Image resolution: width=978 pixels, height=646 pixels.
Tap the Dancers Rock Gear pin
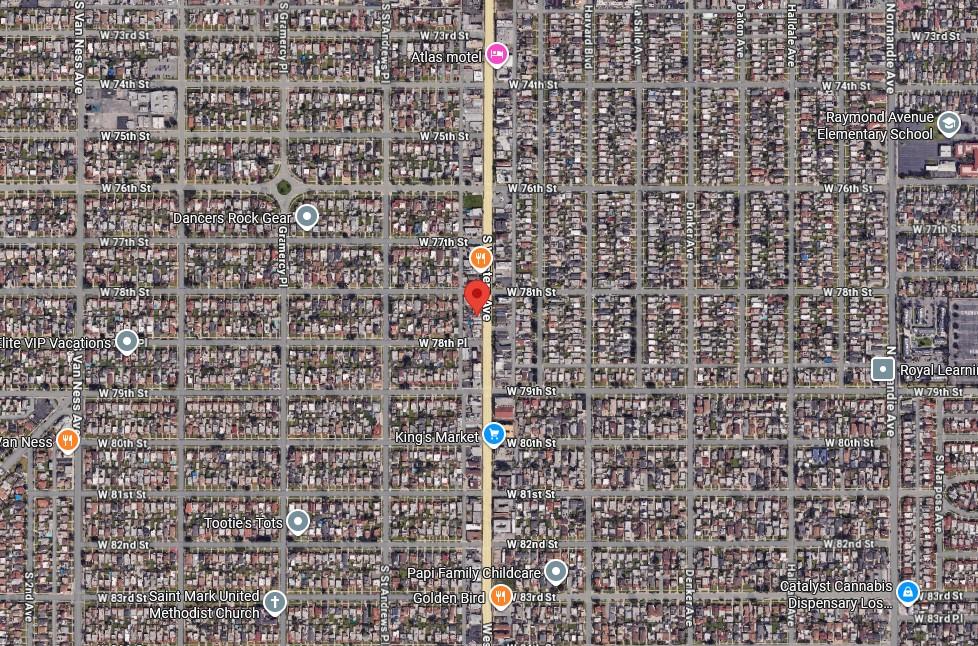click(307, 216)
